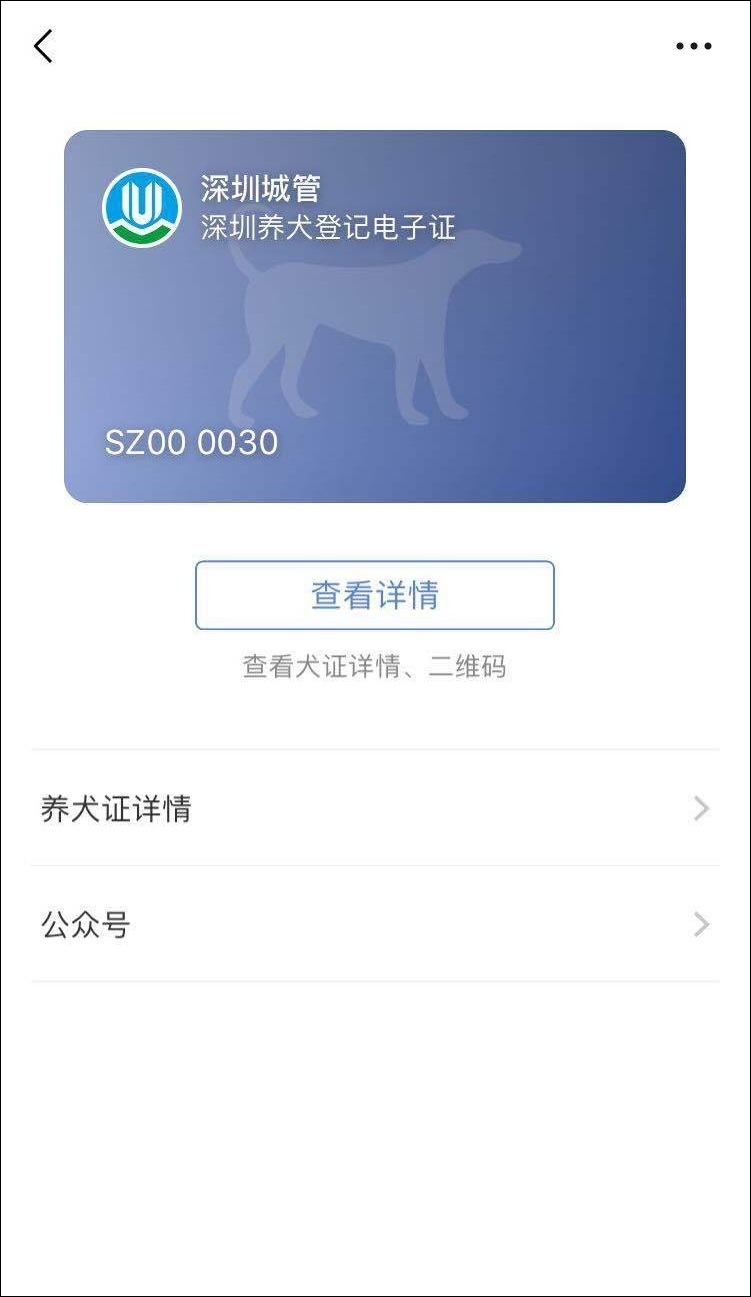Open the 养犬证详情 row
This screenshot has height=1297, width=751.
pyautogui.click(x=375, y=808)
